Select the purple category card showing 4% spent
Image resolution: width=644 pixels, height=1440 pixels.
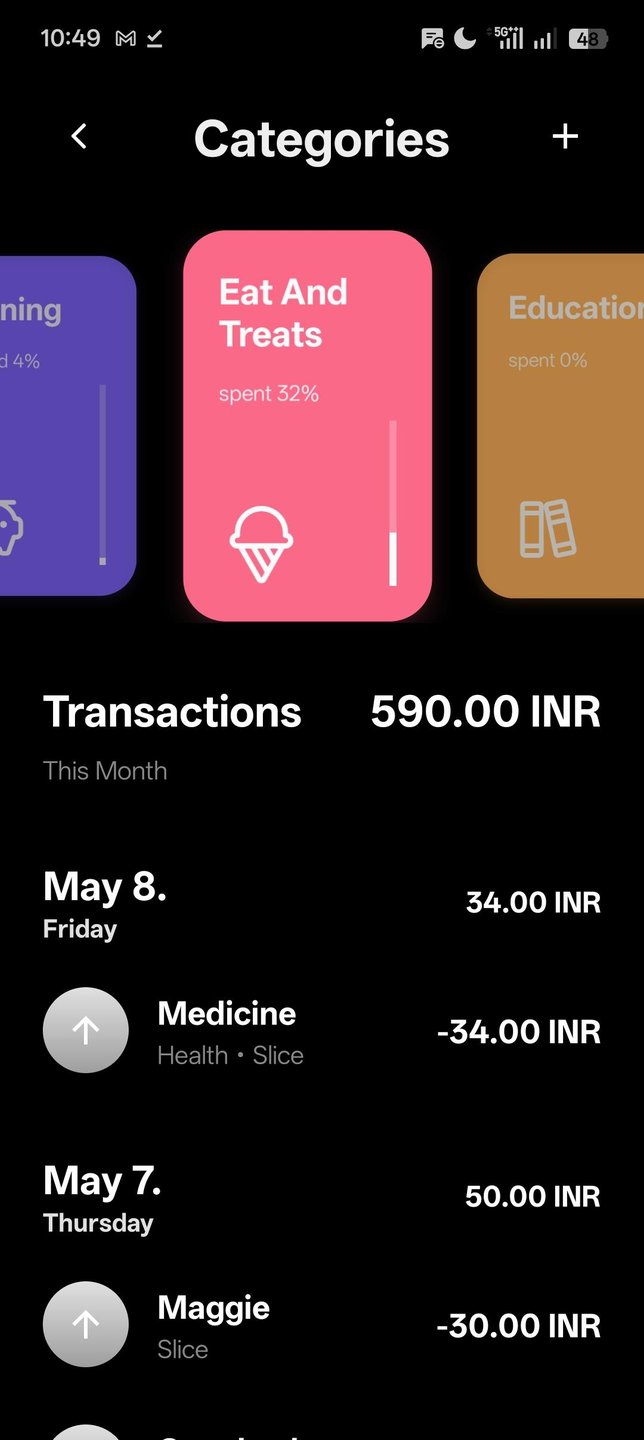67,426
